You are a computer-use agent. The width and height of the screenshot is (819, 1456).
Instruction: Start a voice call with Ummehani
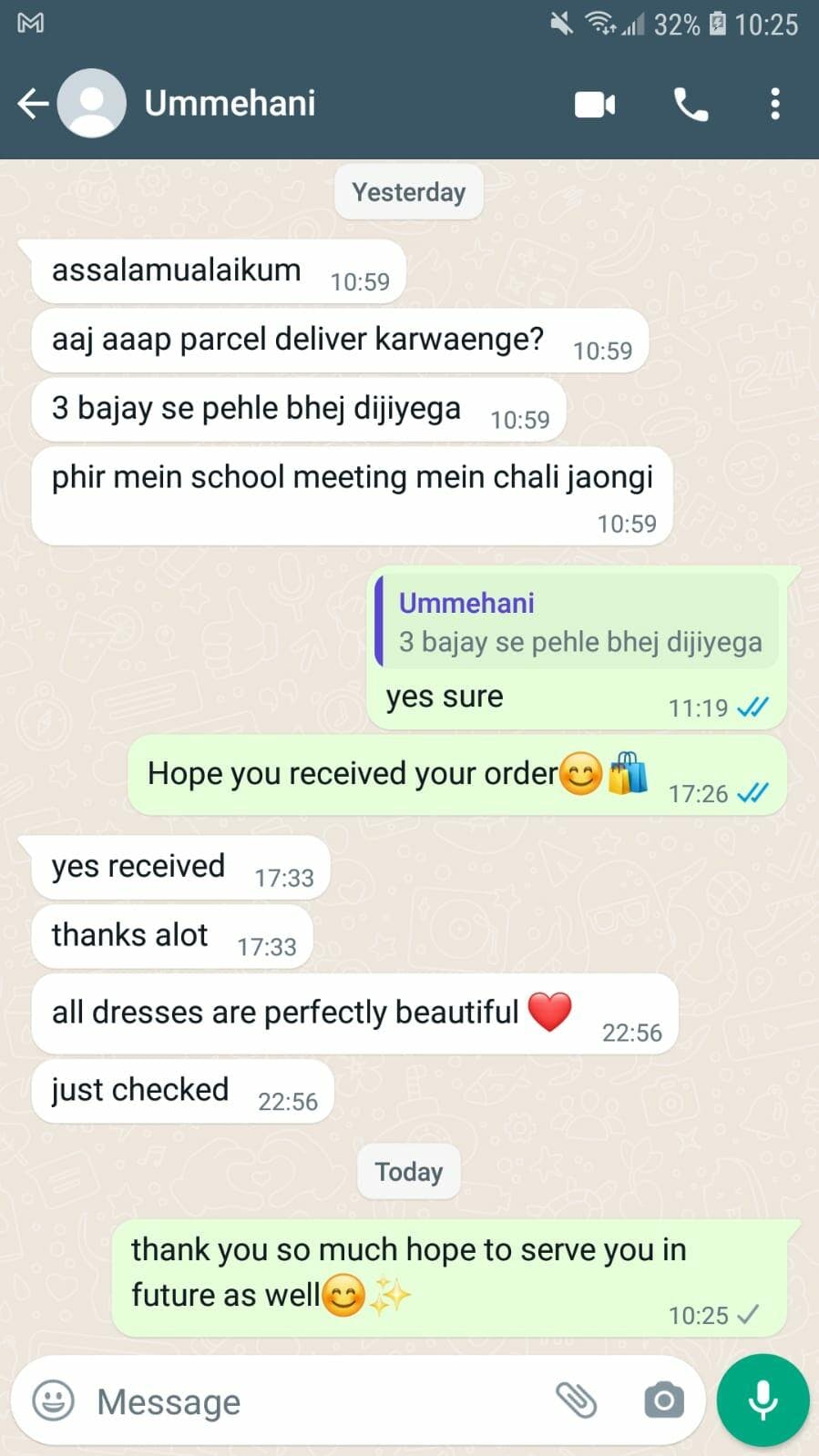[x=690, y=105]
